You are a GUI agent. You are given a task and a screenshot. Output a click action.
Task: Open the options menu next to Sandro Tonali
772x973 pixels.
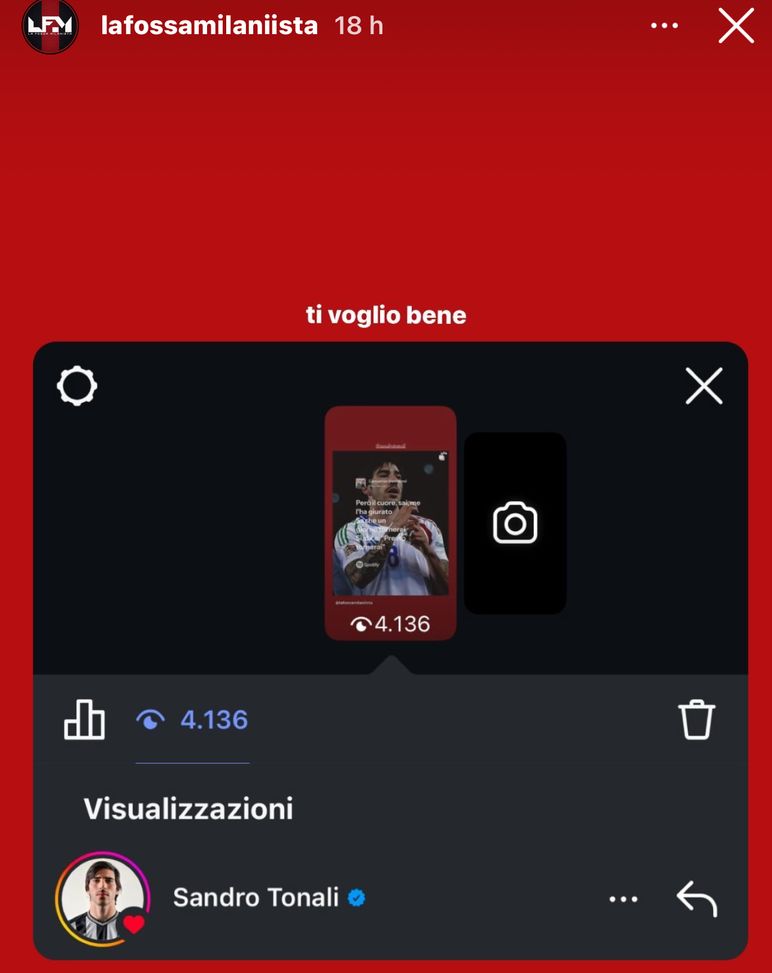(x=623, y=898)
